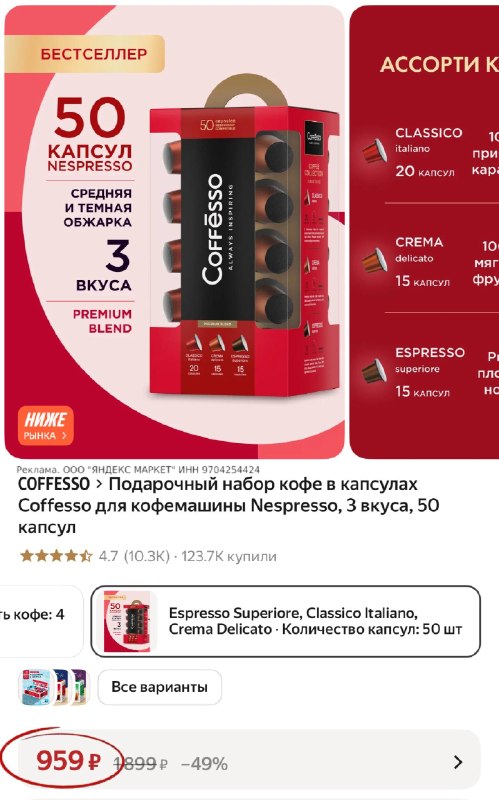Show all product variants with 'Все варианты'
499x800 pixels.
pos(160,687)
